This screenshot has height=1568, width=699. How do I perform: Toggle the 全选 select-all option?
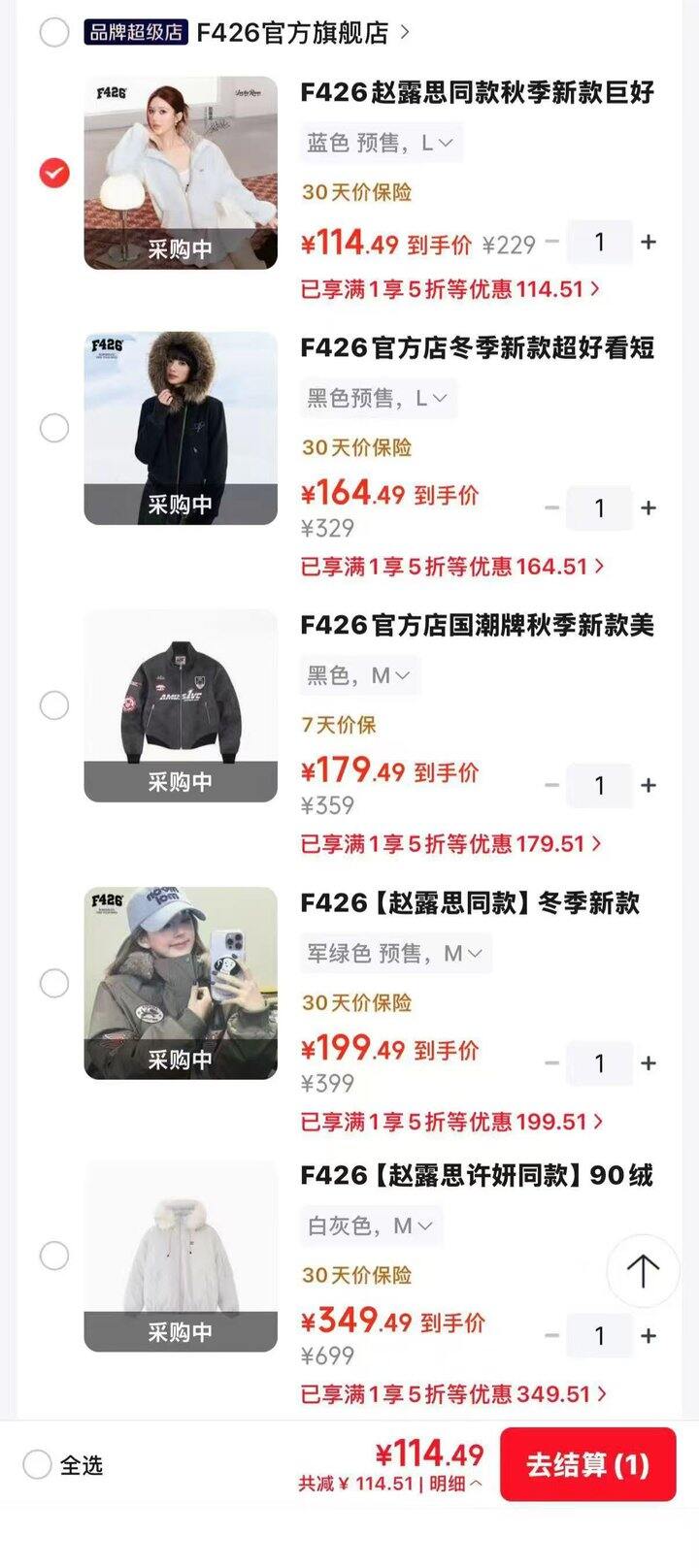coord(63,1465)
